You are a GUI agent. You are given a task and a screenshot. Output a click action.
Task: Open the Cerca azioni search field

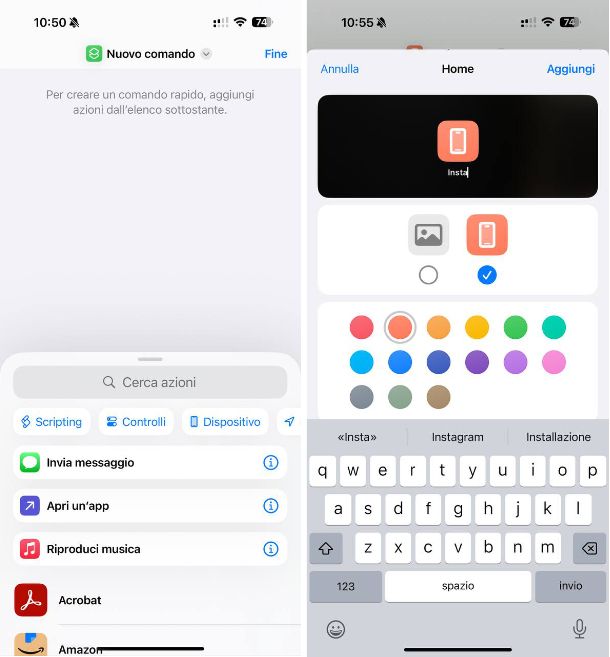(x=150, y=382)
